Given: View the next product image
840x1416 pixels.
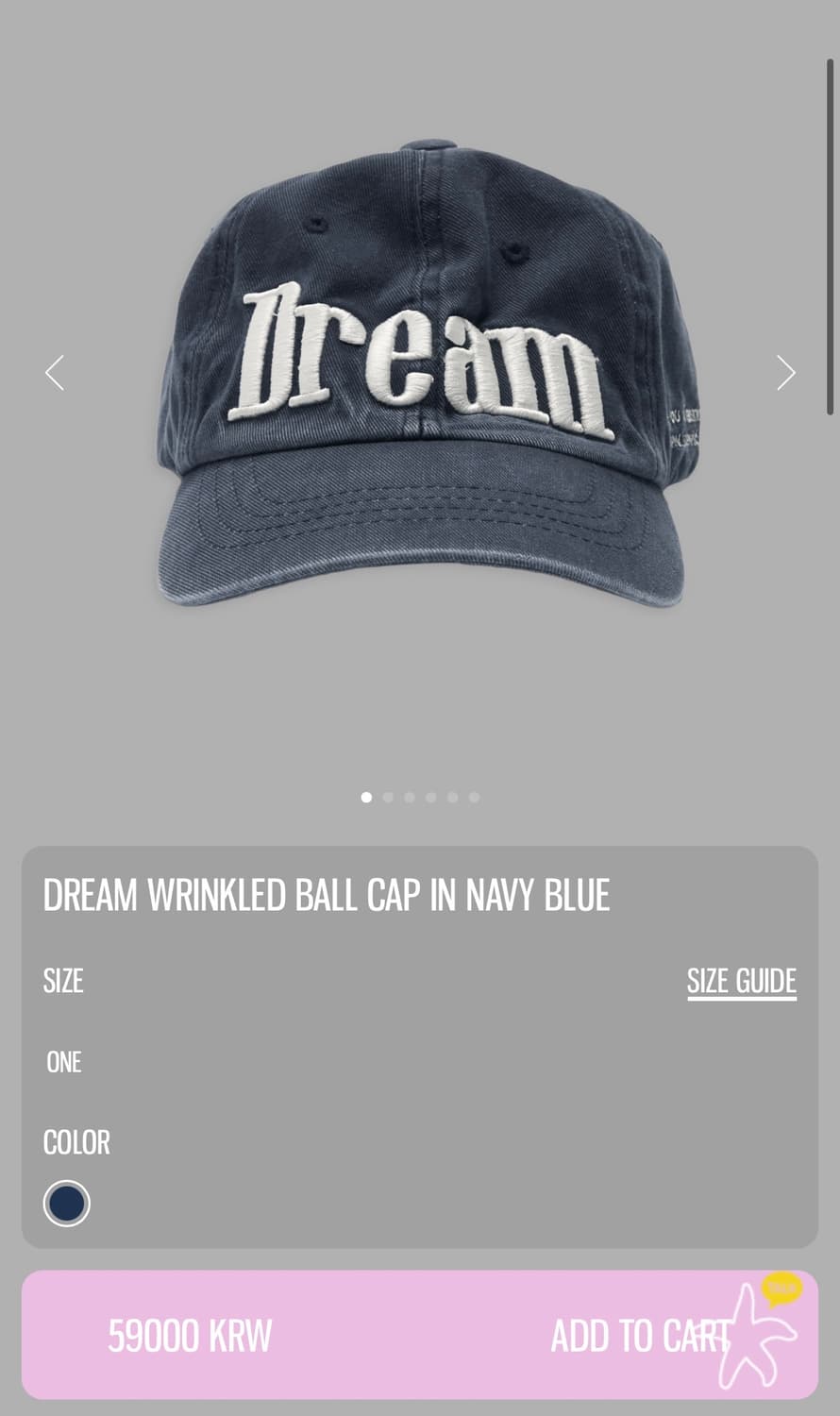Looking at the screenshot, I should 786,372.
